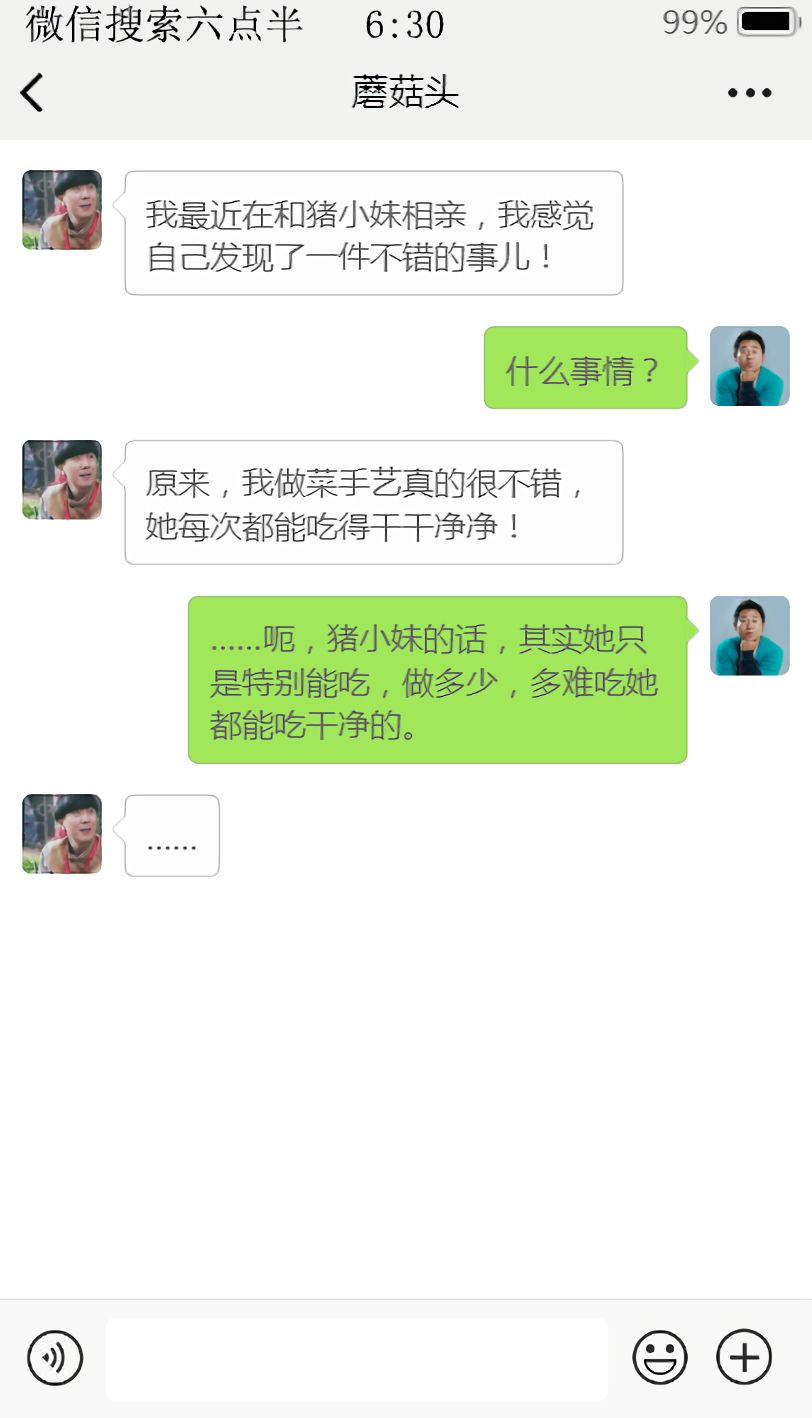View profile avatar beside "什么事情？" message
The width and height of the screenshot is (812, 1418).
pyautogui.click(x=749, y=366)
